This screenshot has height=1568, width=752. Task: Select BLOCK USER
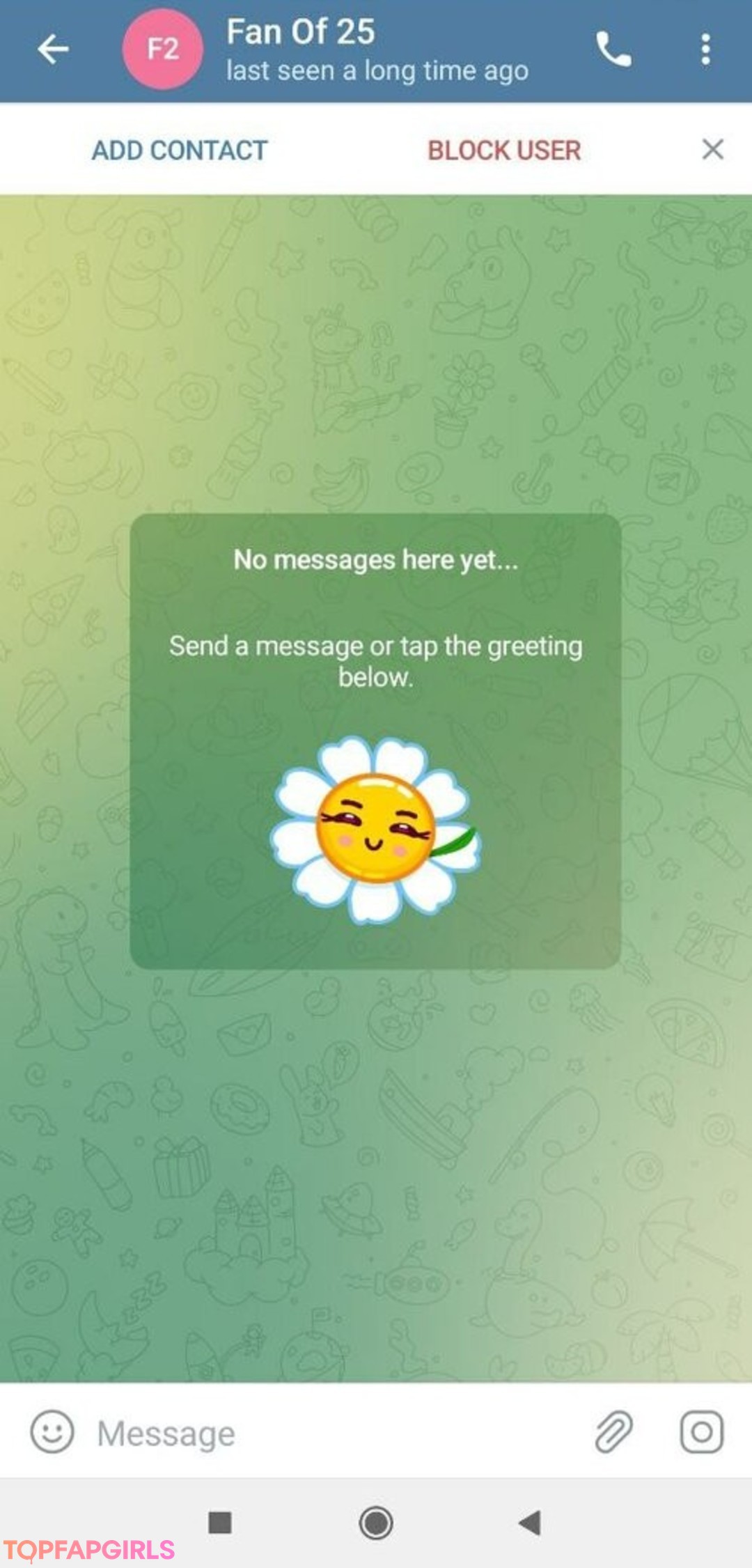point(504,150)
